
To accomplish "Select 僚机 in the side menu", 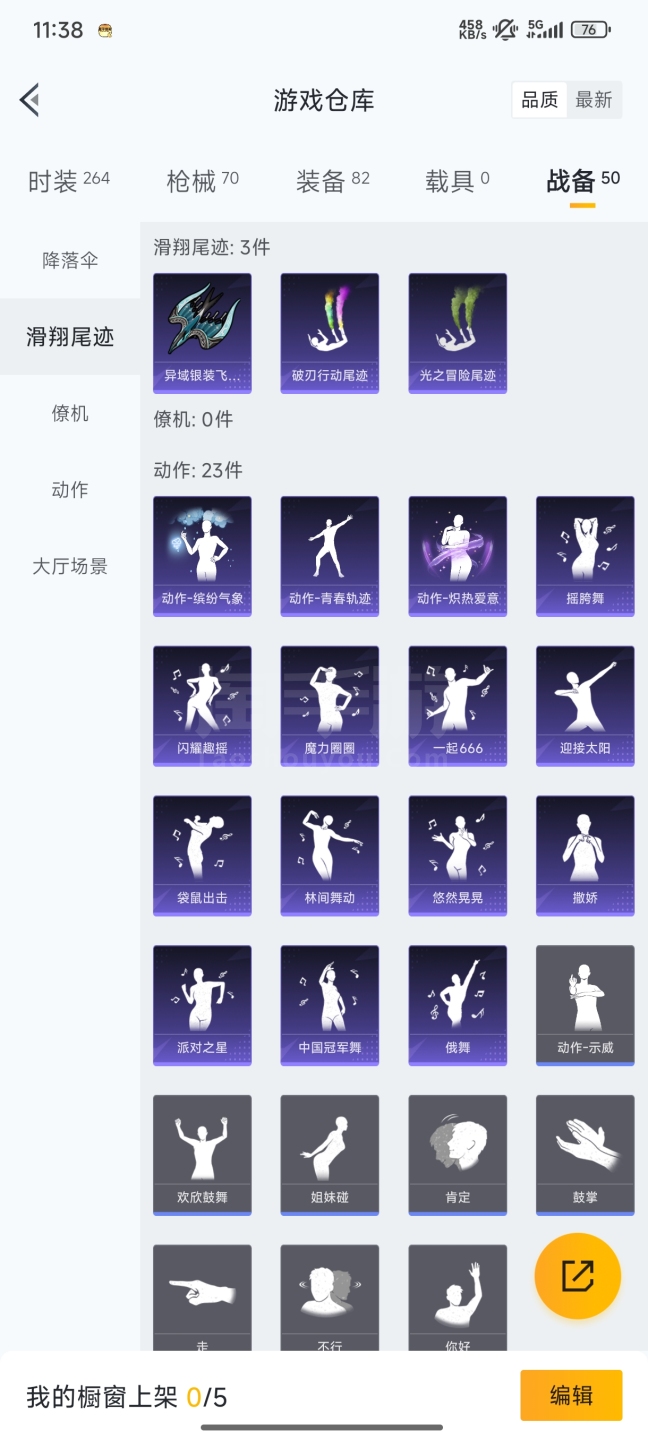I will [70, 413].
